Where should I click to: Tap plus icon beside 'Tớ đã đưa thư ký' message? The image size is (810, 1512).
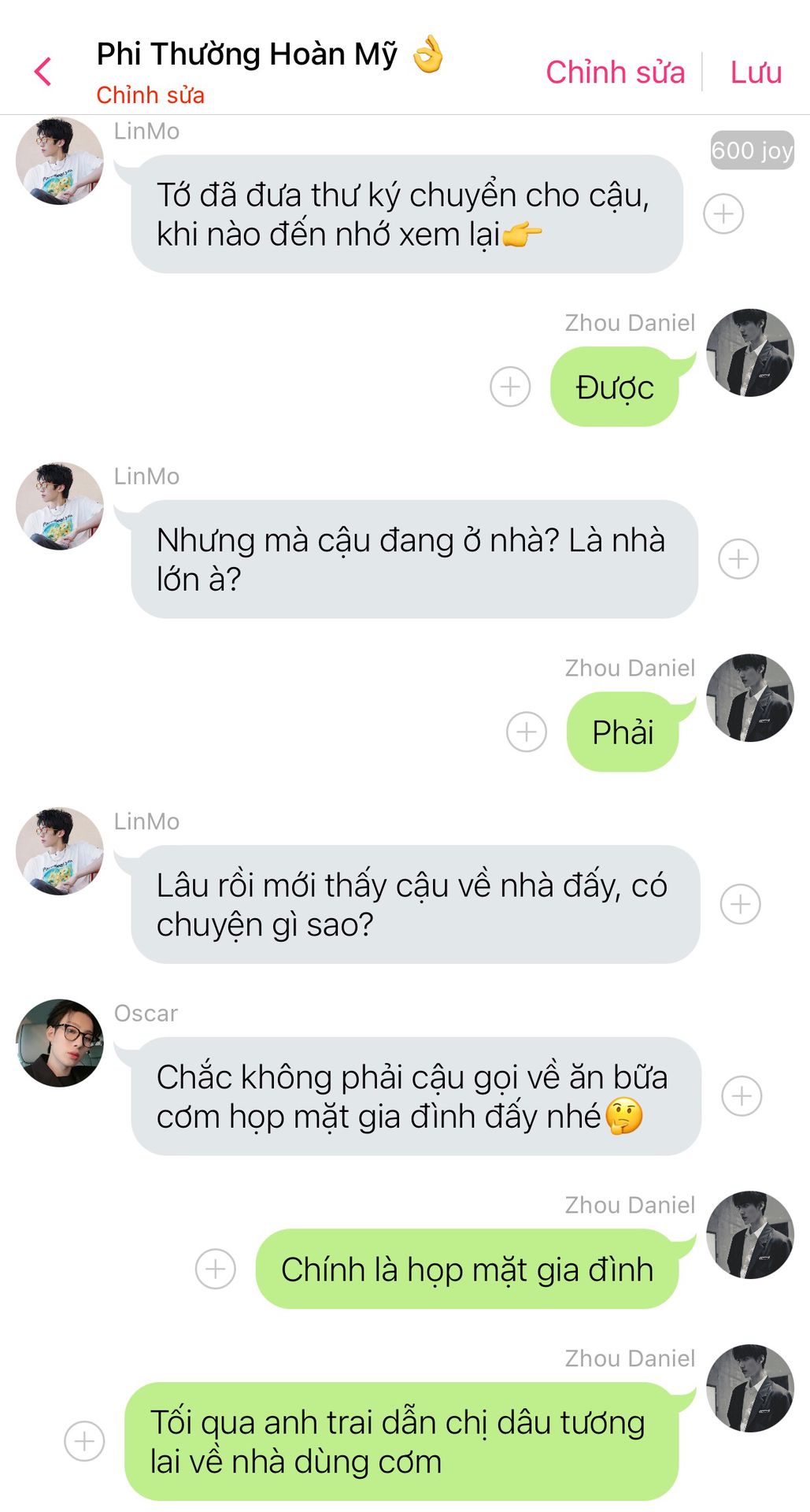point(723,213)
